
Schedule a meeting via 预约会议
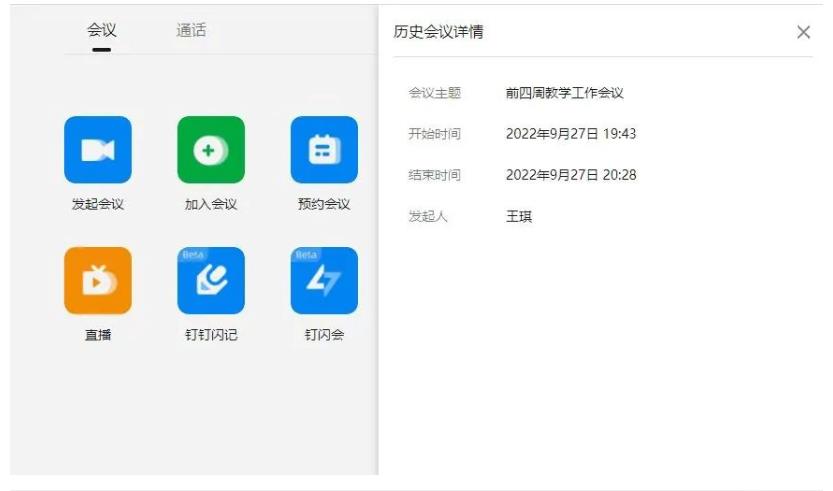(324, 150)
